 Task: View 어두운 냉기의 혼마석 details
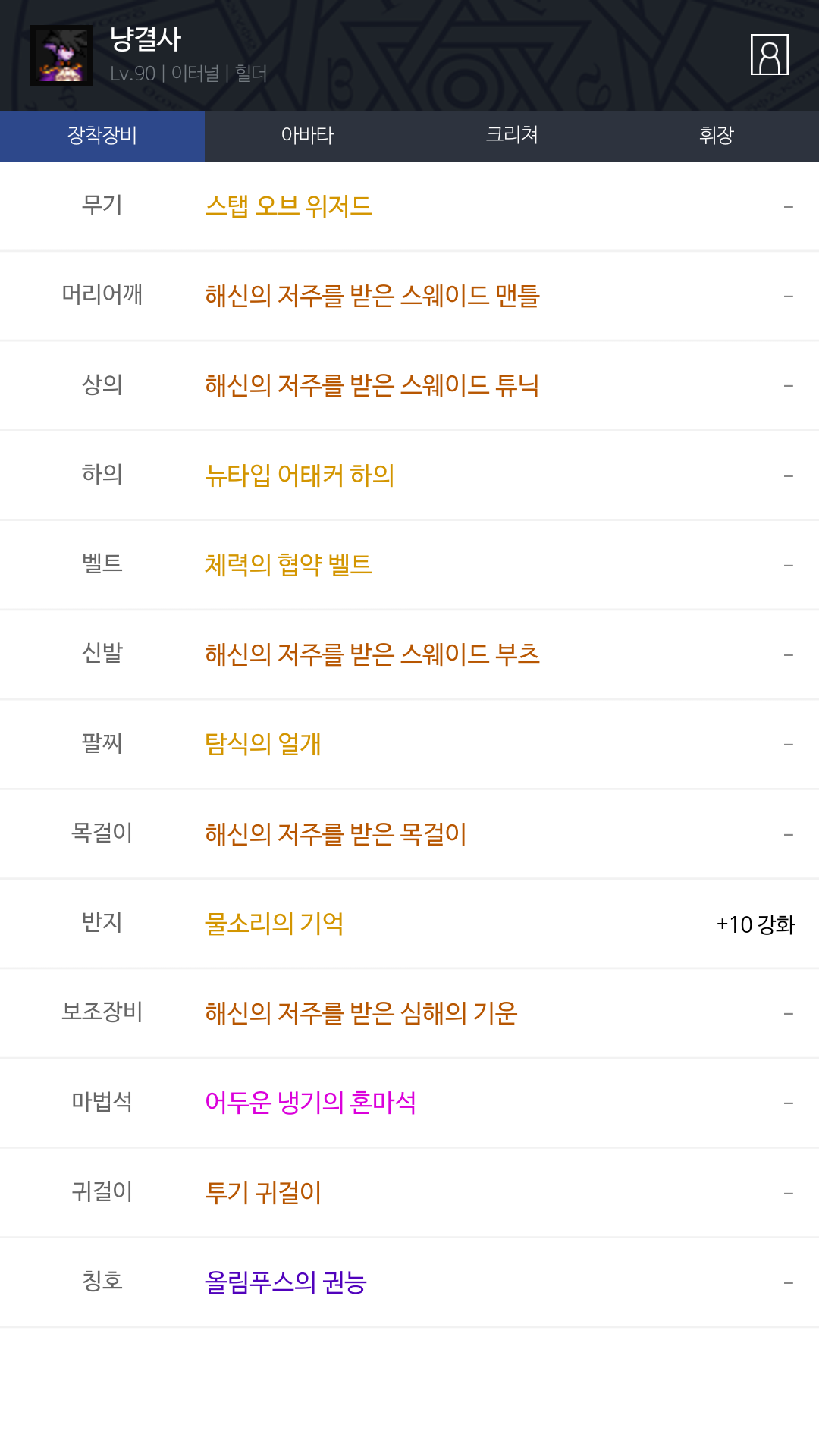[310, 1102]
